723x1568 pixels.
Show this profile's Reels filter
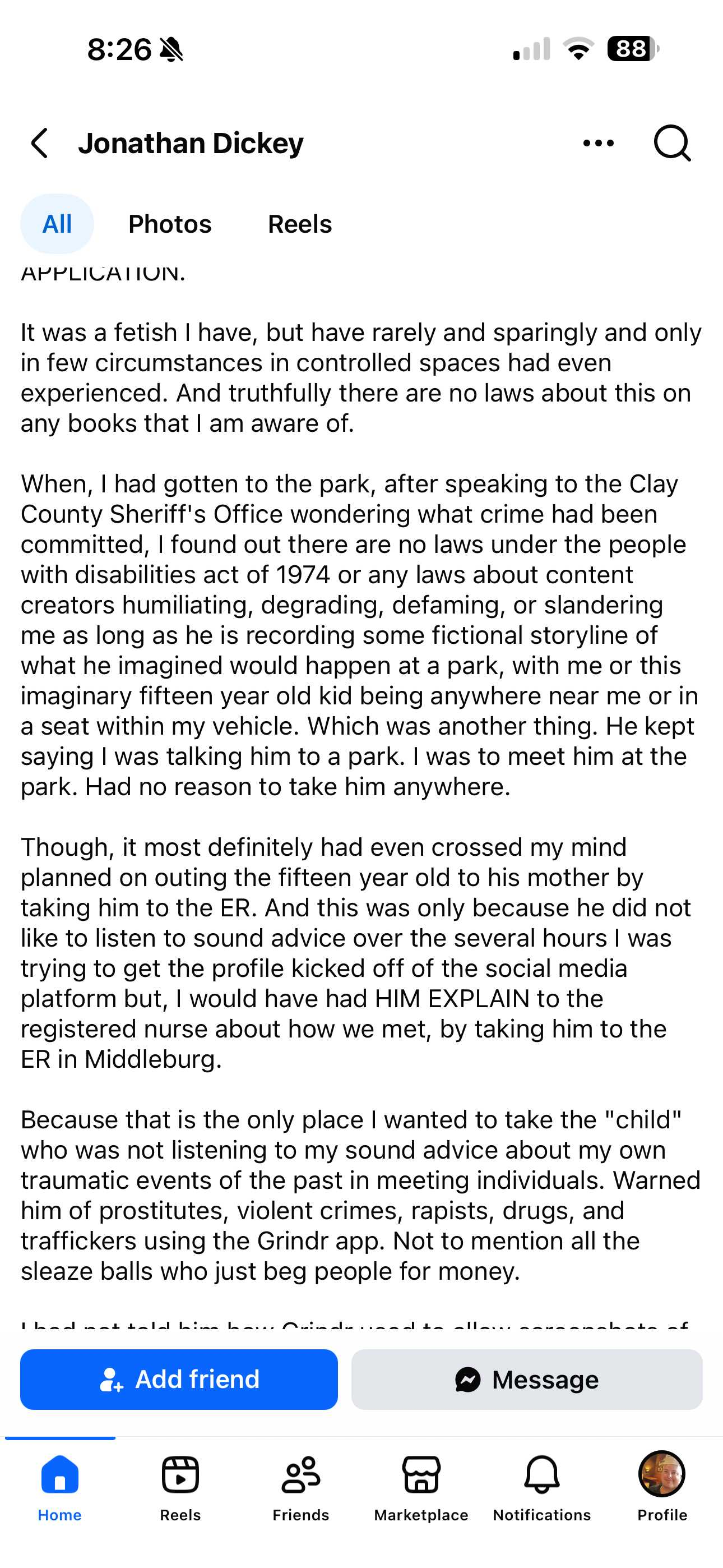[x=299, y=224]
